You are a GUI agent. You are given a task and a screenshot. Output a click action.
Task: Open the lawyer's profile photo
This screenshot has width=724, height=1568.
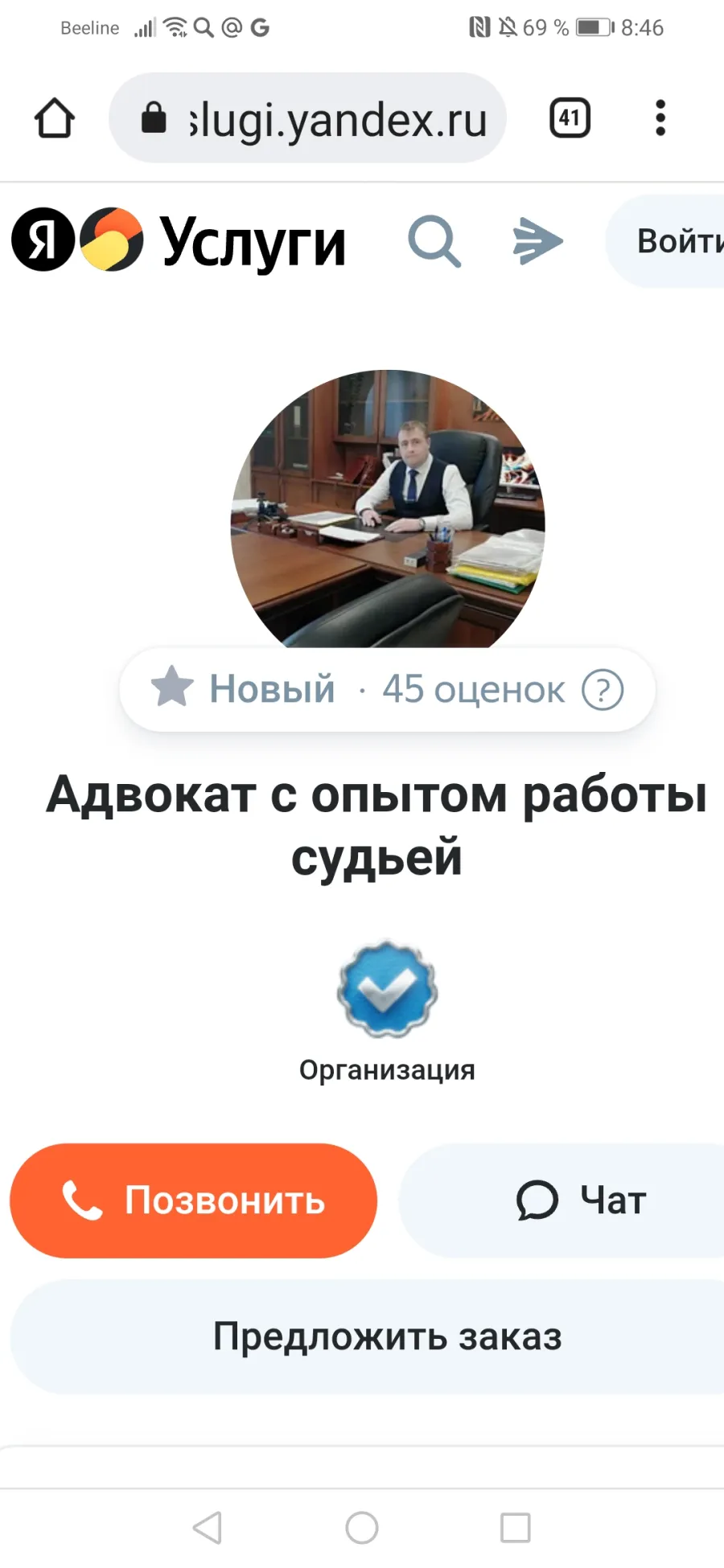tap(388, 508)
